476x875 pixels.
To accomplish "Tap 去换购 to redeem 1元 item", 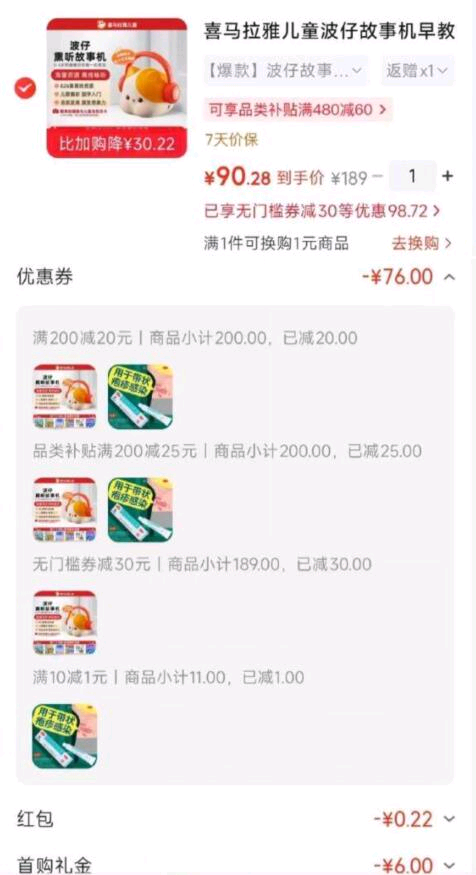I will pyautogui.click(x=421, y=243).
